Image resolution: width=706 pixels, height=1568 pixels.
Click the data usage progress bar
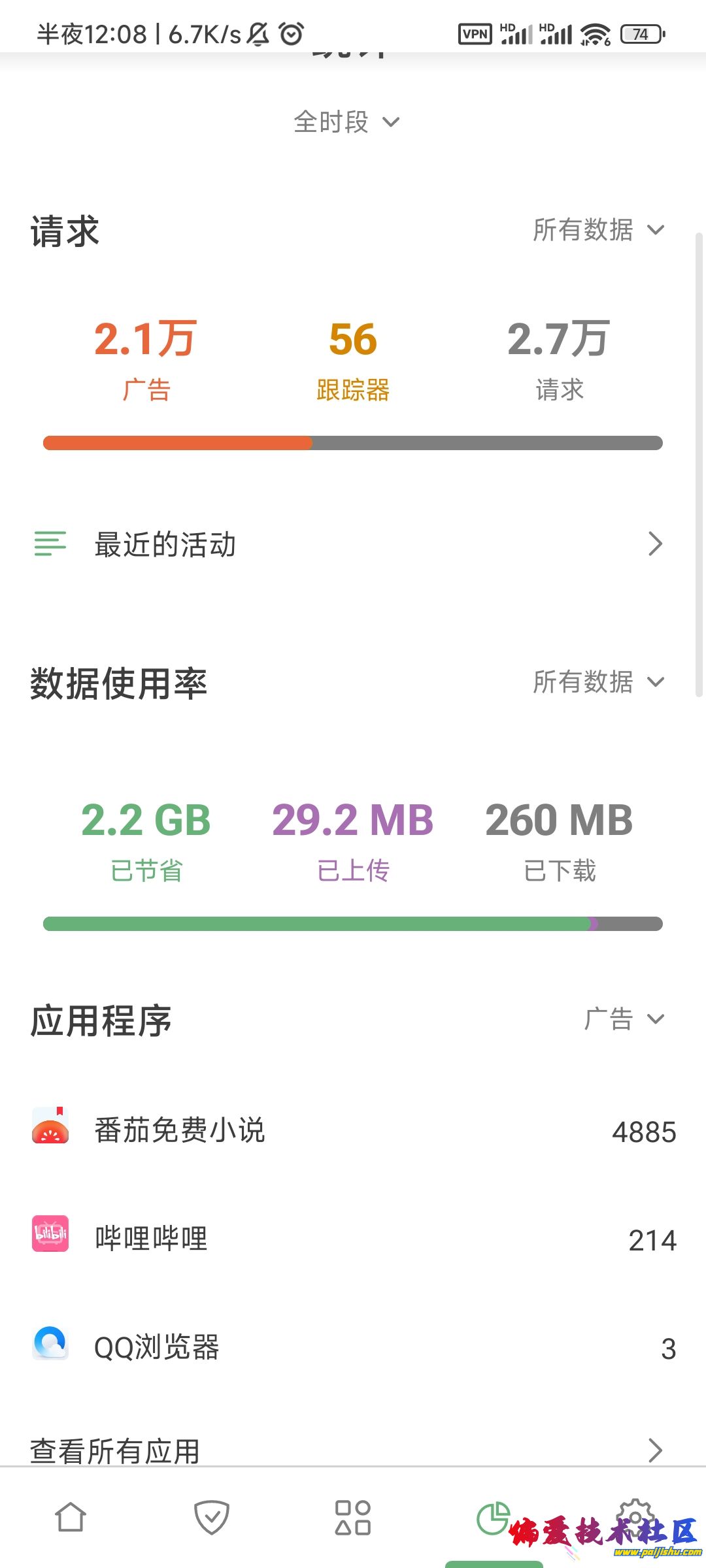coord(353,924)
